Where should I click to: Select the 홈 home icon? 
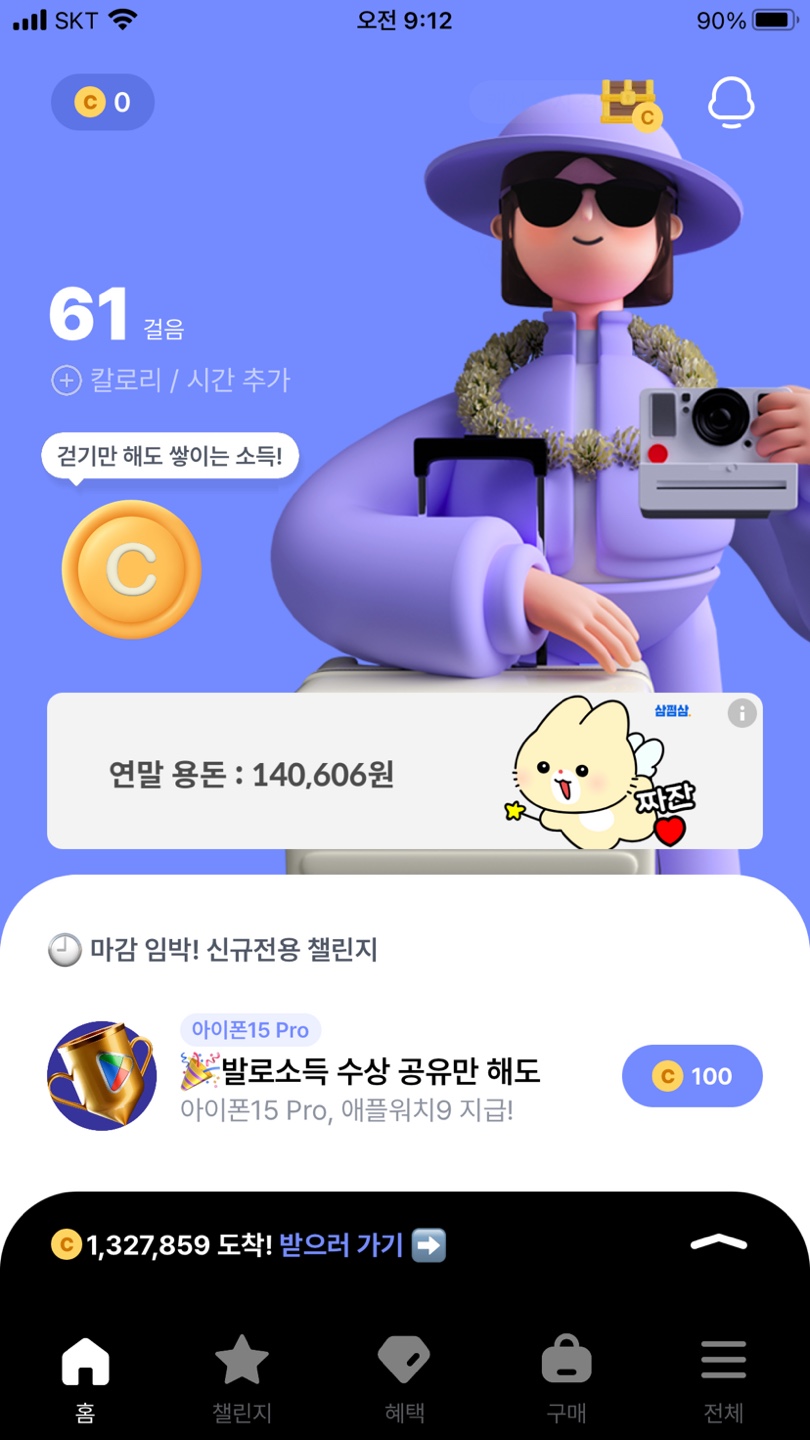tap(85, 1360)
